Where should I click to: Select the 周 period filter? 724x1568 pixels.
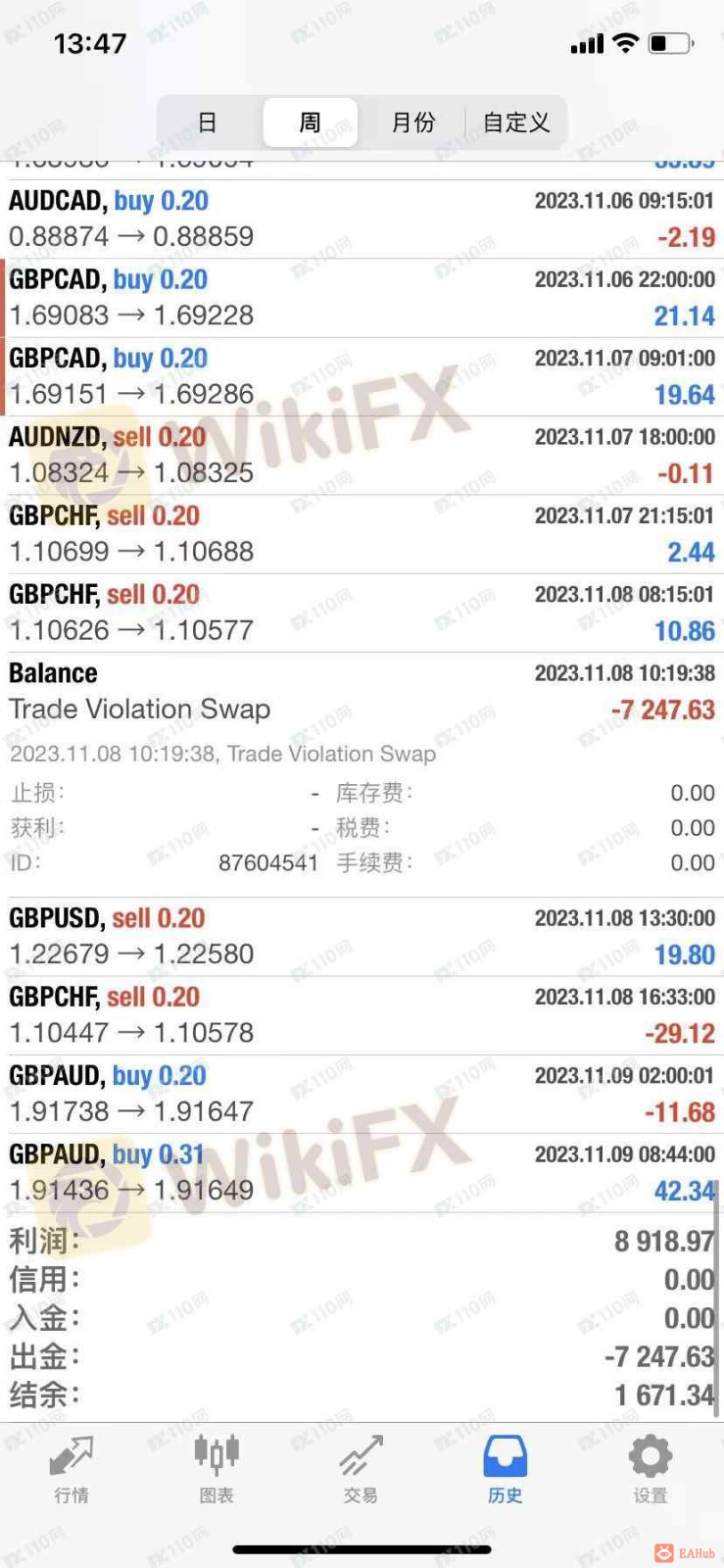pos(310,122)
